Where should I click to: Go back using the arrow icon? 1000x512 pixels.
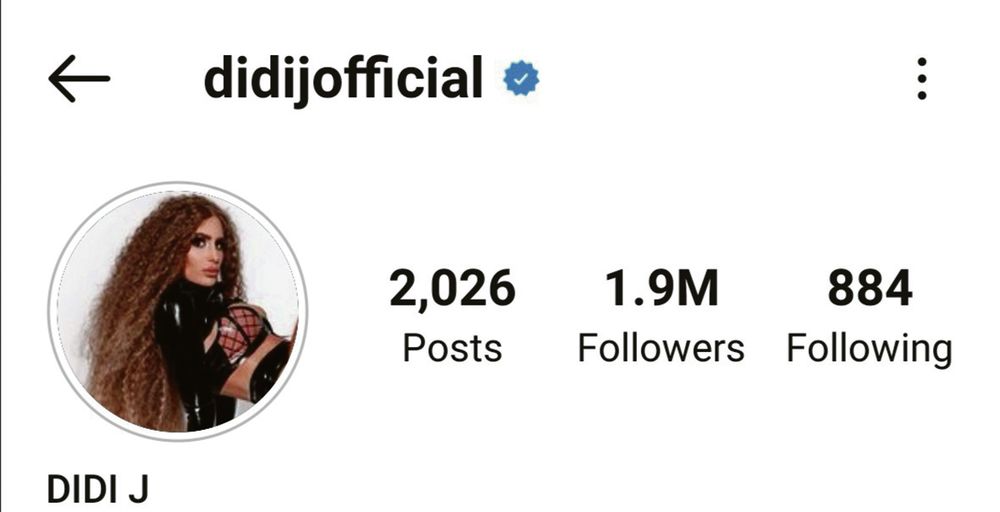79,80
